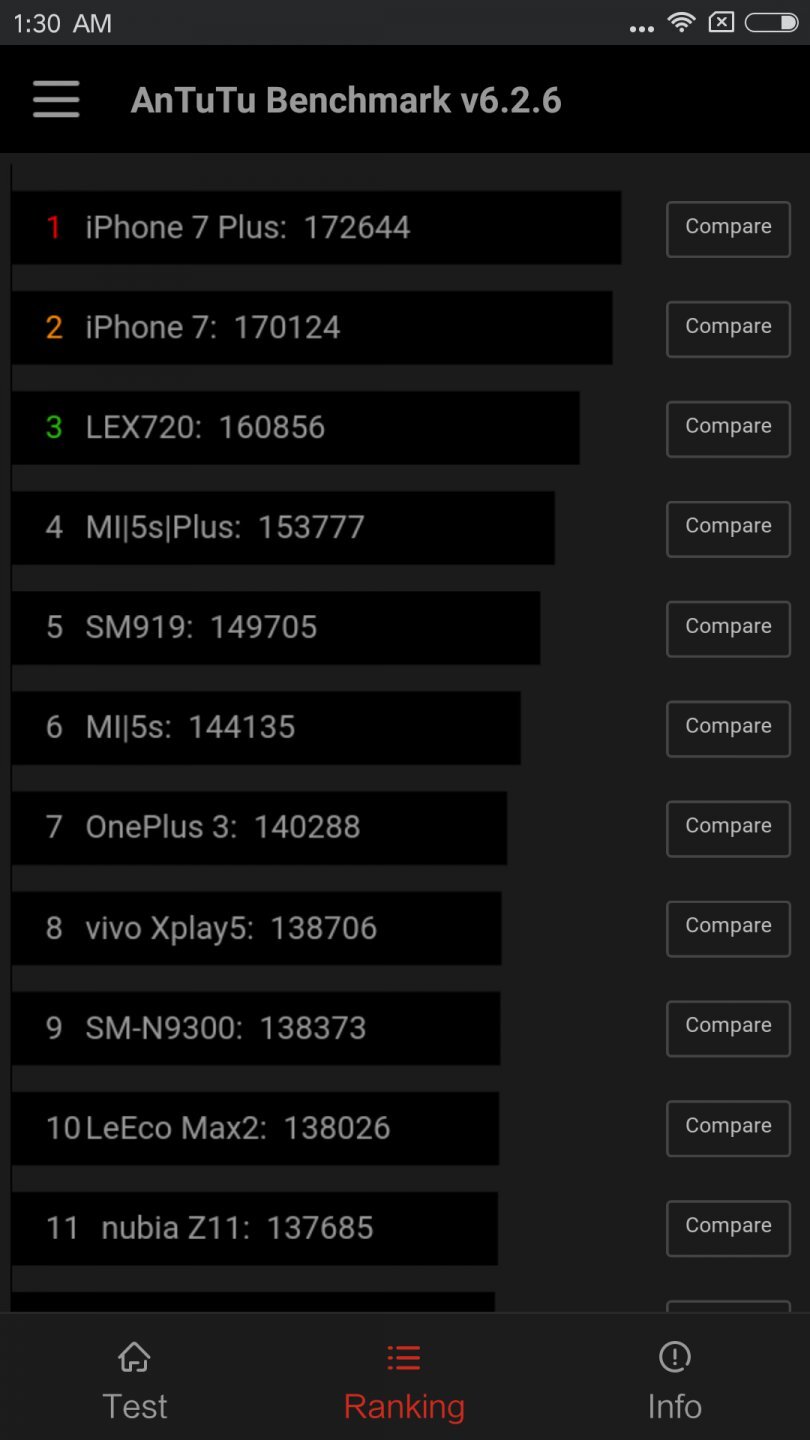Compare with SM919
This screenshot has height=1440, width=810.
(x=728, y=628)
